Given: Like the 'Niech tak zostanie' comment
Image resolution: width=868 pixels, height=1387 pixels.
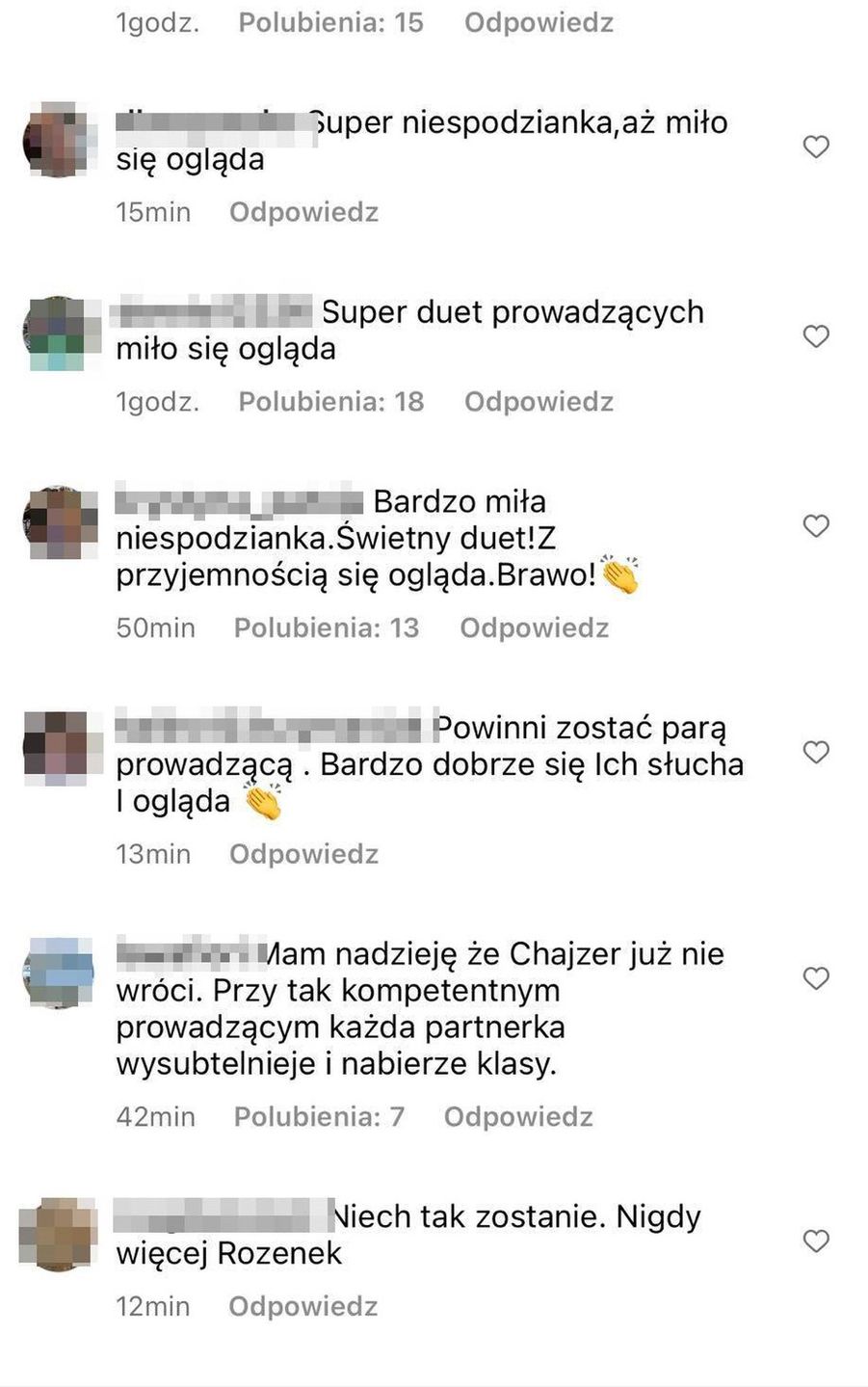Looking at the screenshot, I should click(x=816, y=1240).
